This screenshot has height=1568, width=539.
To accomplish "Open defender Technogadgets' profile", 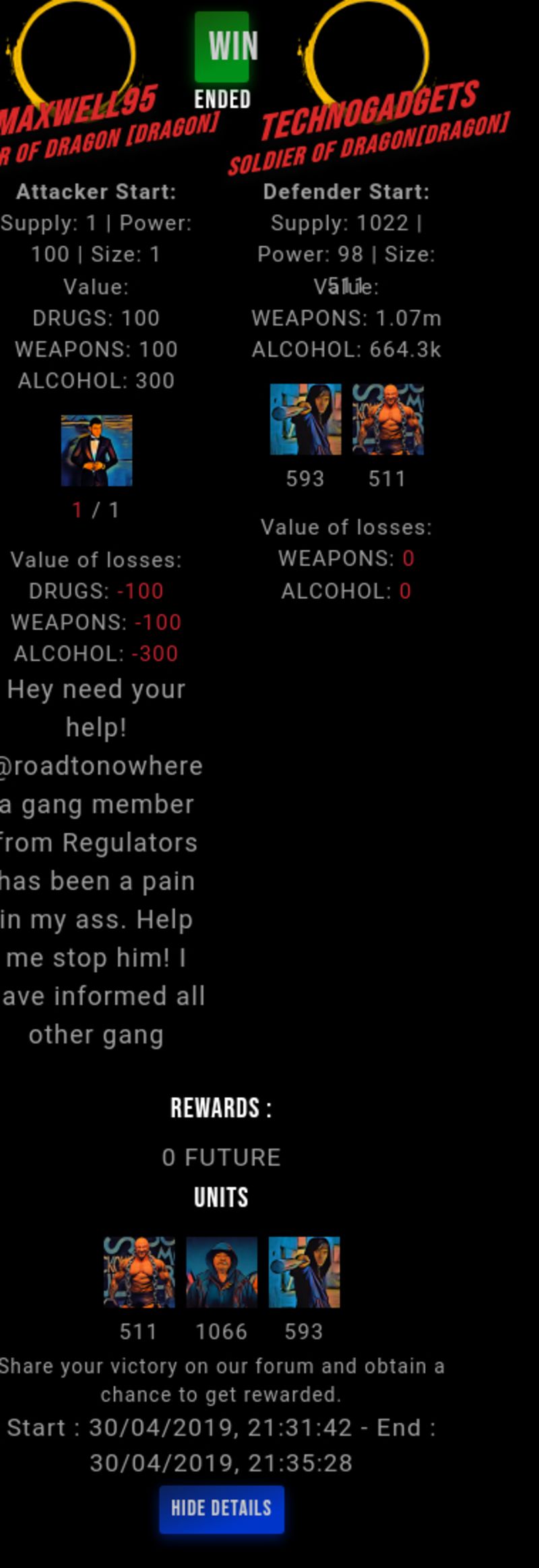I will click(x=369, y=109).
